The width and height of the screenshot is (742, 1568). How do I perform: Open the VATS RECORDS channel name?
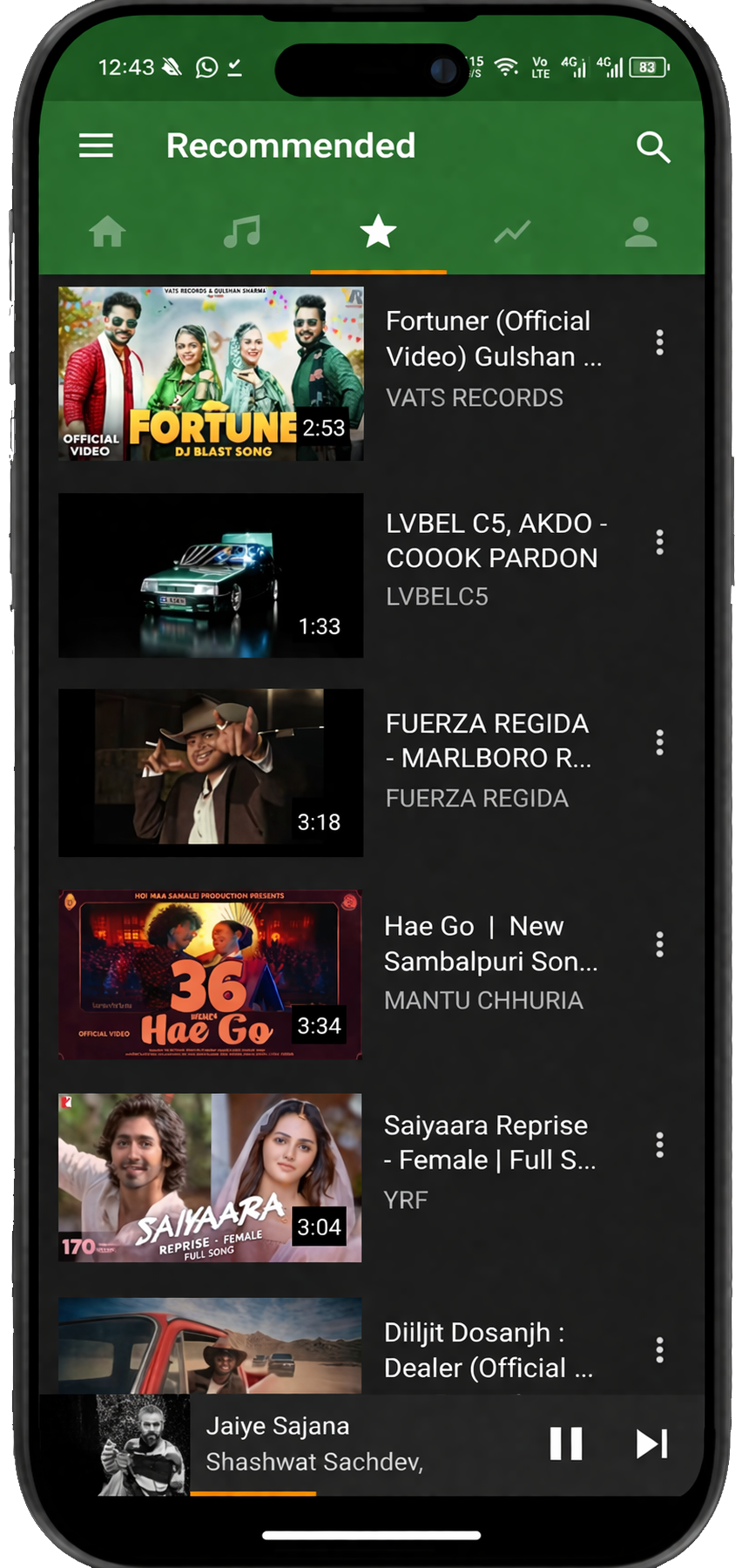[x=474, y=397]
